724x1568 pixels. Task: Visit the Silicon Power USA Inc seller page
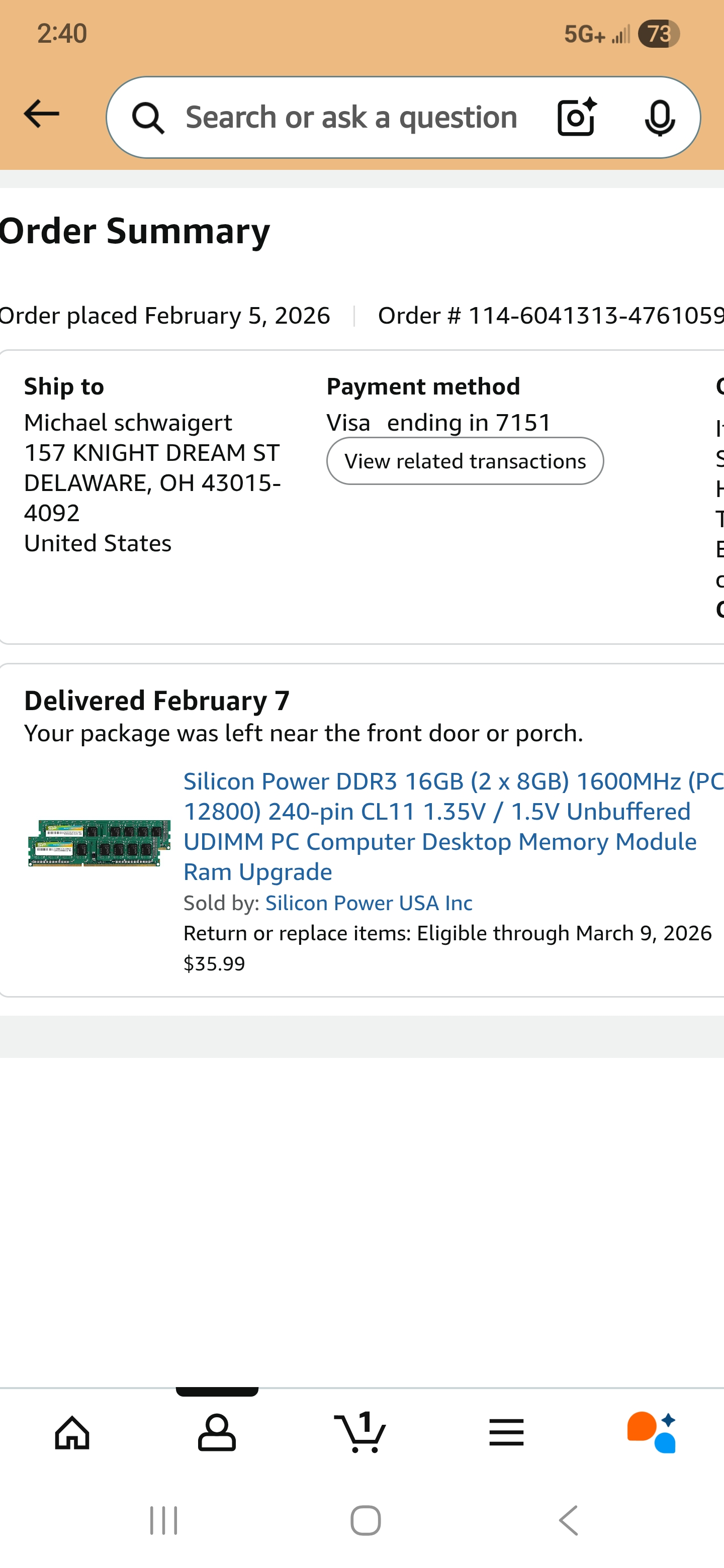369,903
